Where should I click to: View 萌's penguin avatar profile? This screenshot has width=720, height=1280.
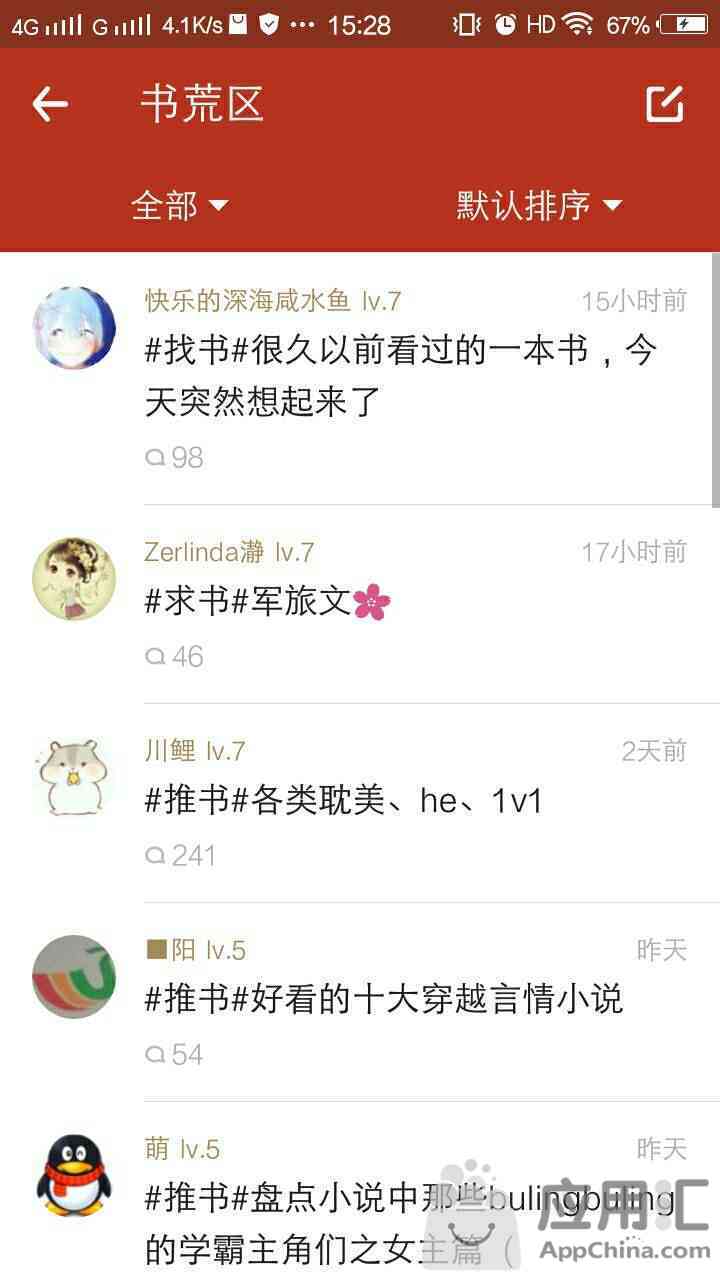(x=74, y=1176)
